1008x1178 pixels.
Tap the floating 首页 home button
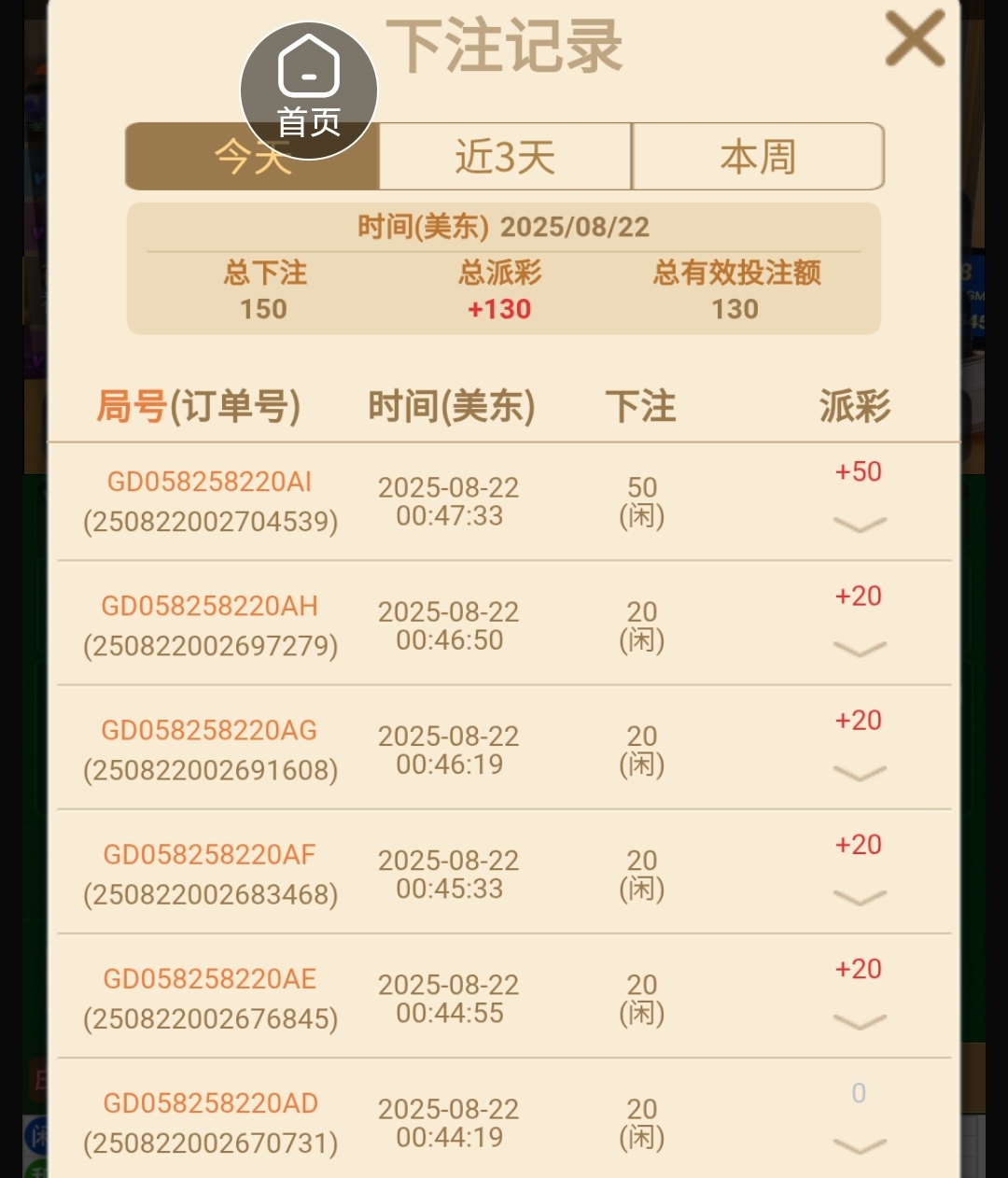pyautogui.click(x=309, y=91)
